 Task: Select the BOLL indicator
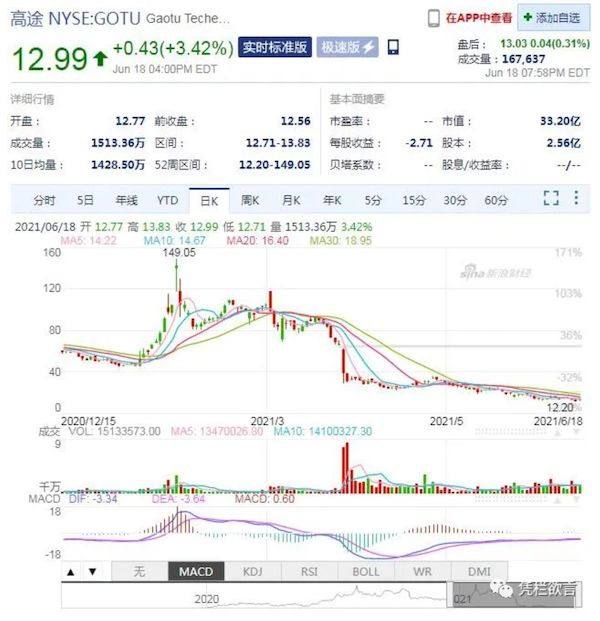(366, 572)
